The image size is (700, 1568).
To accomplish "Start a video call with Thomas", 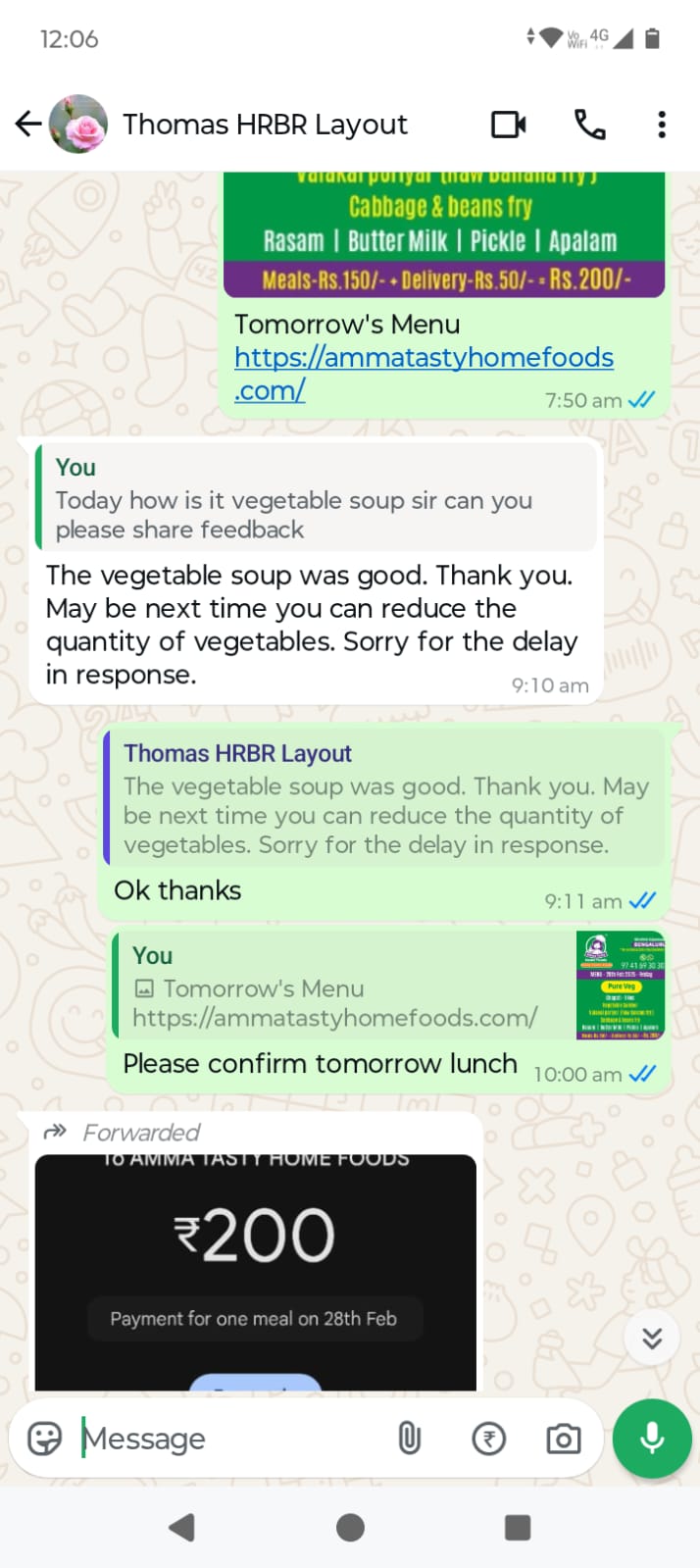I will [x=508, y=125].
